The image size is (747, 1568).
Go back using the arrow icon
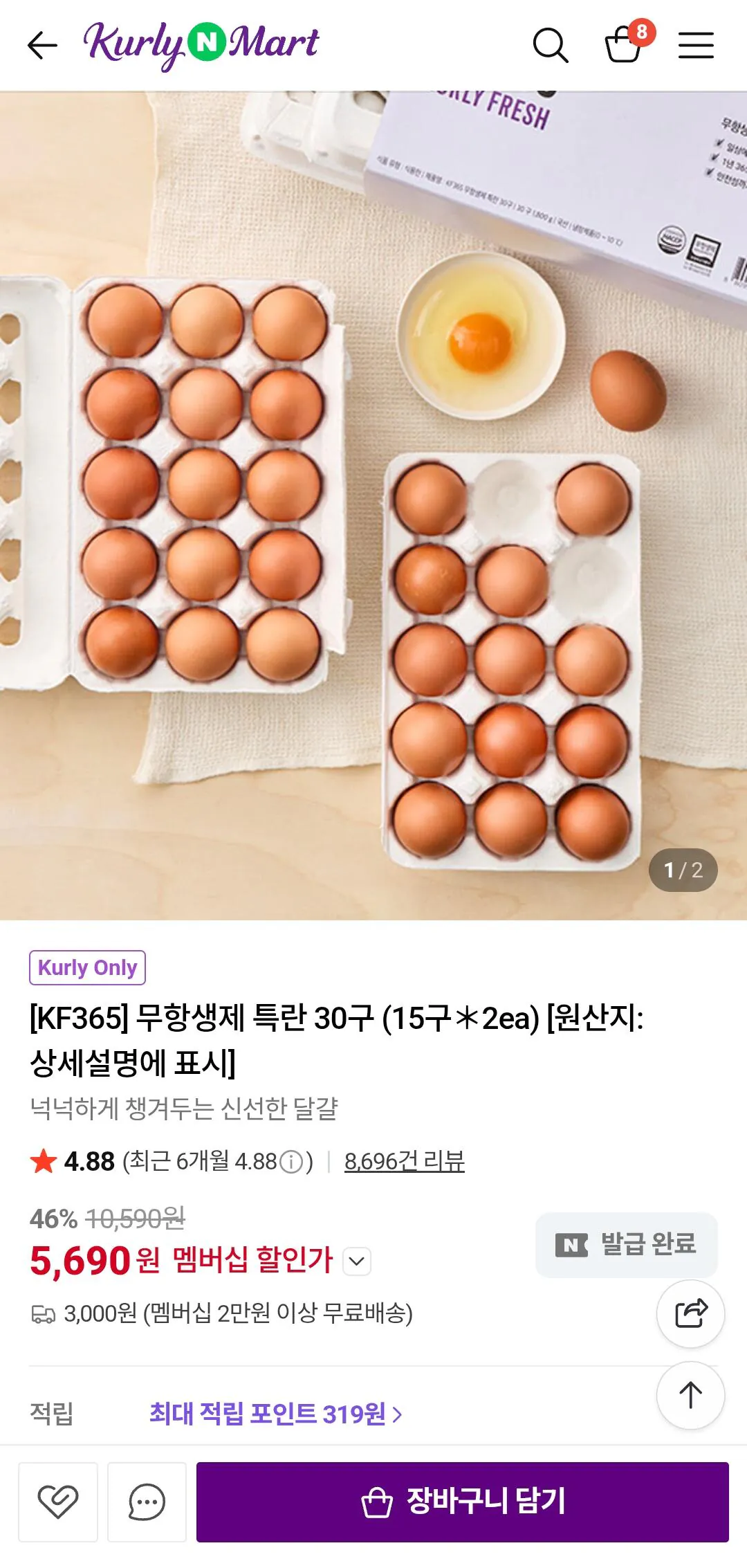41,44
